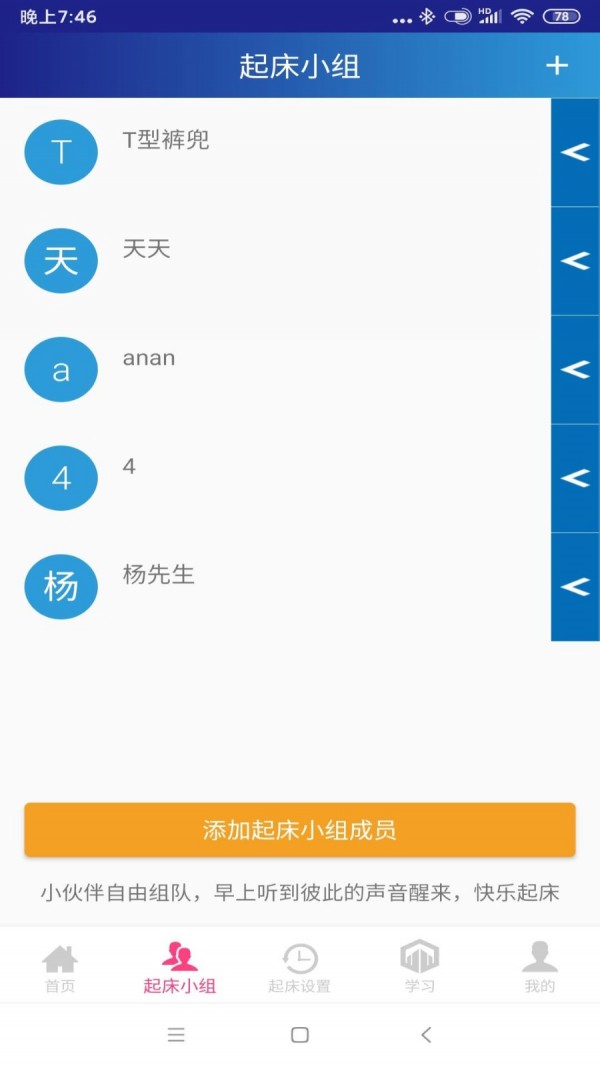600x1067 pixels.
Task: Tap the plus icon in the header
Action: (x=557, y=66)
